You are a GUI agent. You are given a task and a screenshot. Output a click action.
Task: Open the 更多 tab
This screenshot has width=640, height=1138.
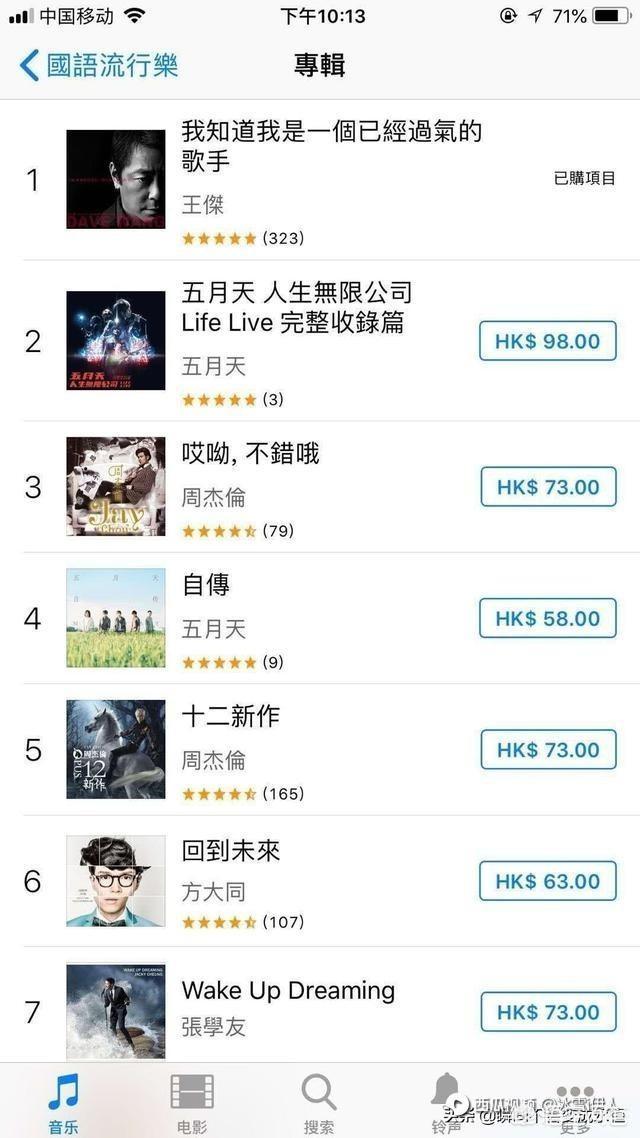pos(575,1101)
